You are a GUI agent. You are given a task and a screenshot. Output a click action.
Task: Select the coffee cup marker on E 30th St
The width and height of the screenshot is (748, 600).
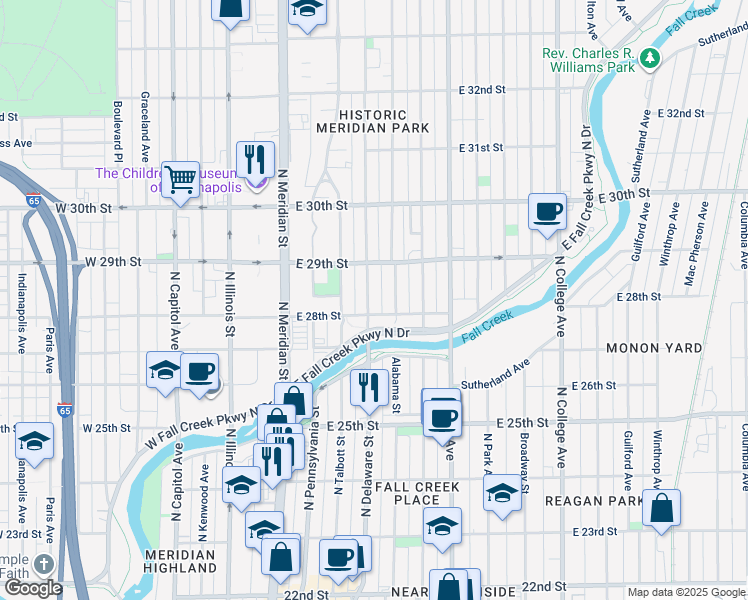pyautogui.click(x=547, y=211)
